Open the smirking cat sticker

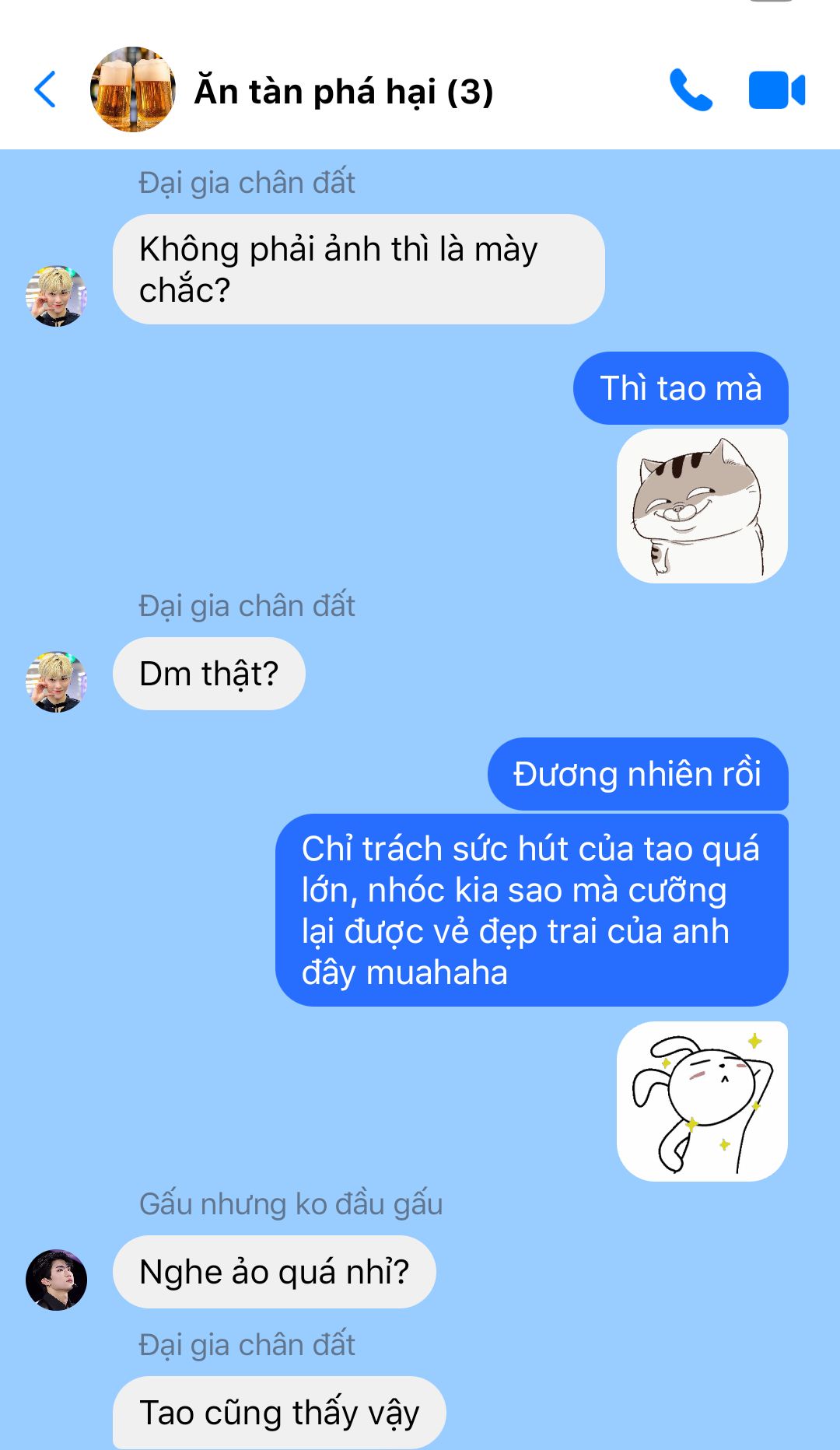point(702,506)
